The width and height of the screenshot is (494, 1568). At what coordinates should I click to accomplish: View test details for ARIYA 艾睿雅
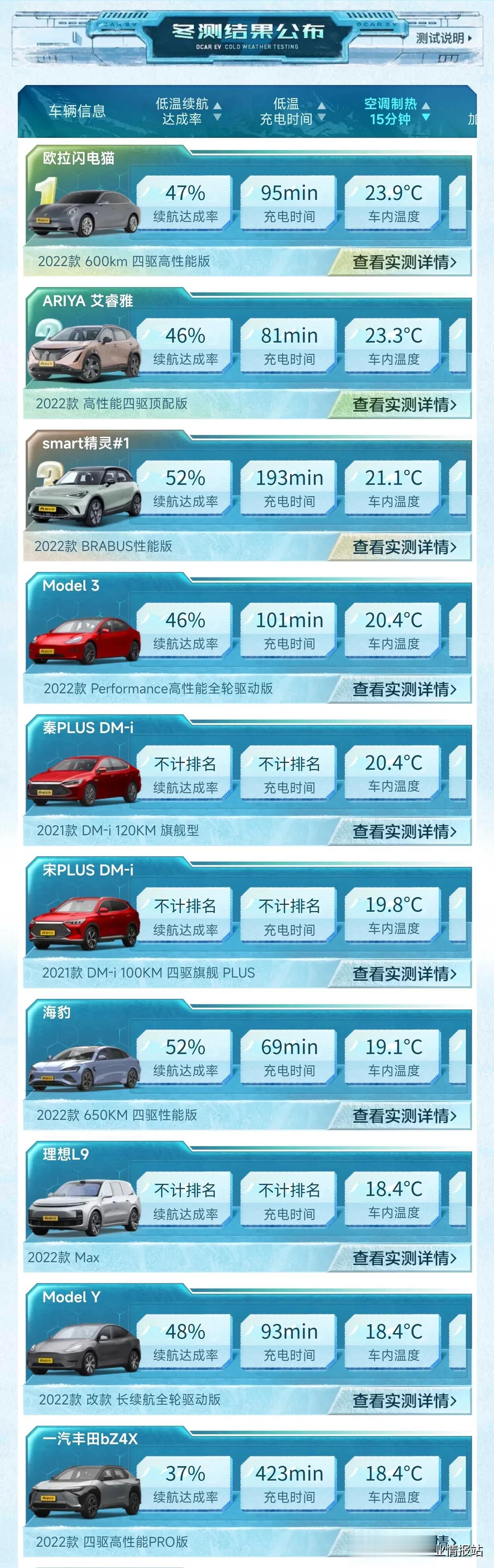pyautogui.click(x=404, y=405)
